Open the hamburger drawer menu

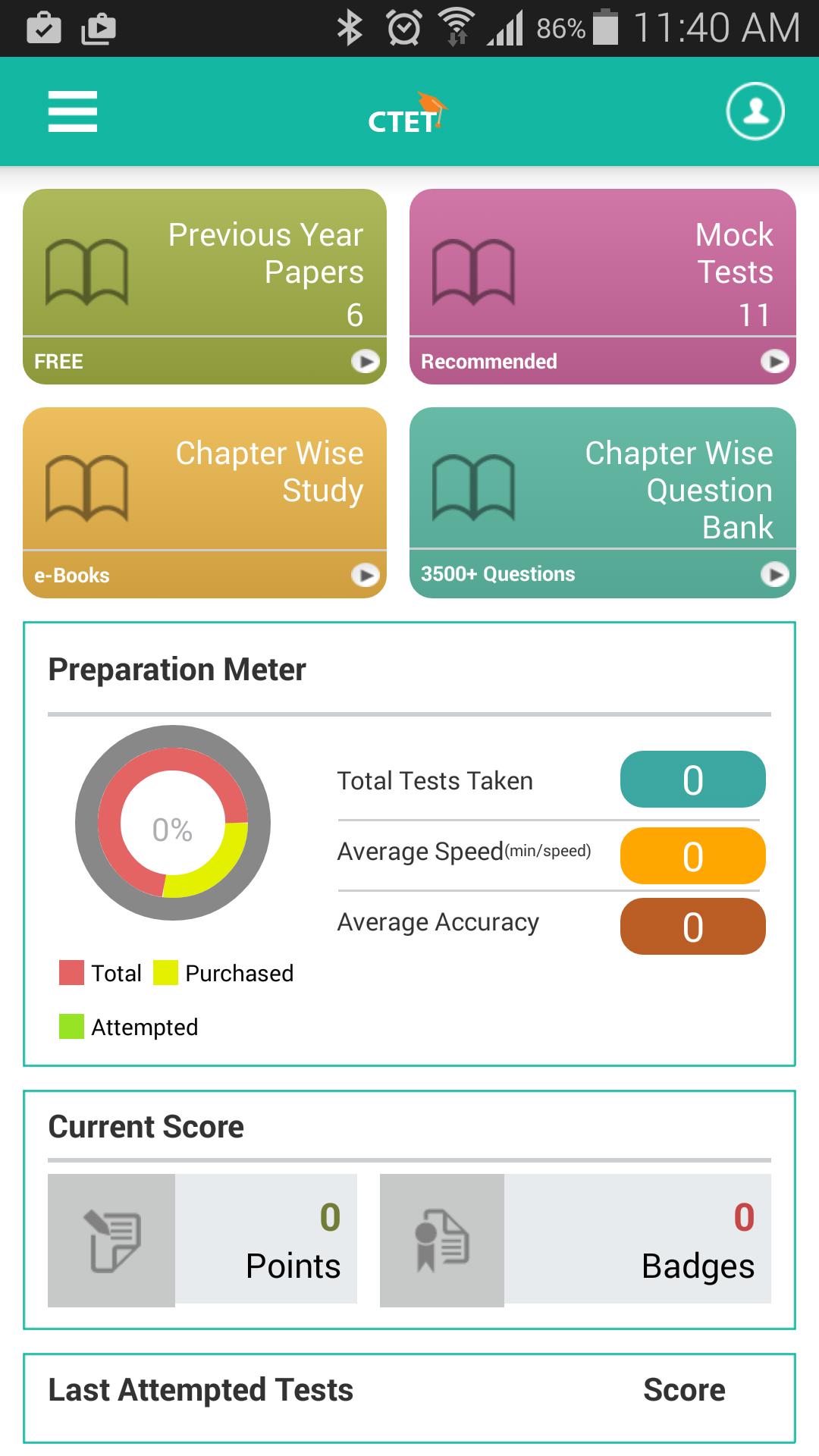(x=73, y=111)
